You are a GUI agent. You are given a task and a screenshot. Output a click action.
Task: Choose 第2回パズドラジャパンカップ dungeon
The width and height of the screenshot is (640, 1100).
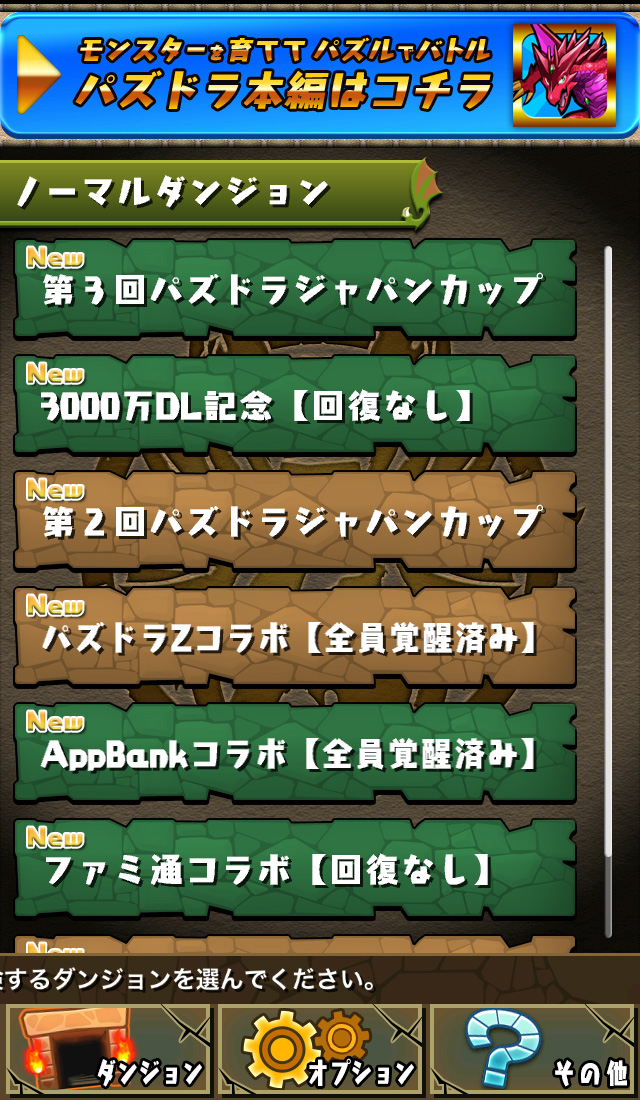[294, 521]
